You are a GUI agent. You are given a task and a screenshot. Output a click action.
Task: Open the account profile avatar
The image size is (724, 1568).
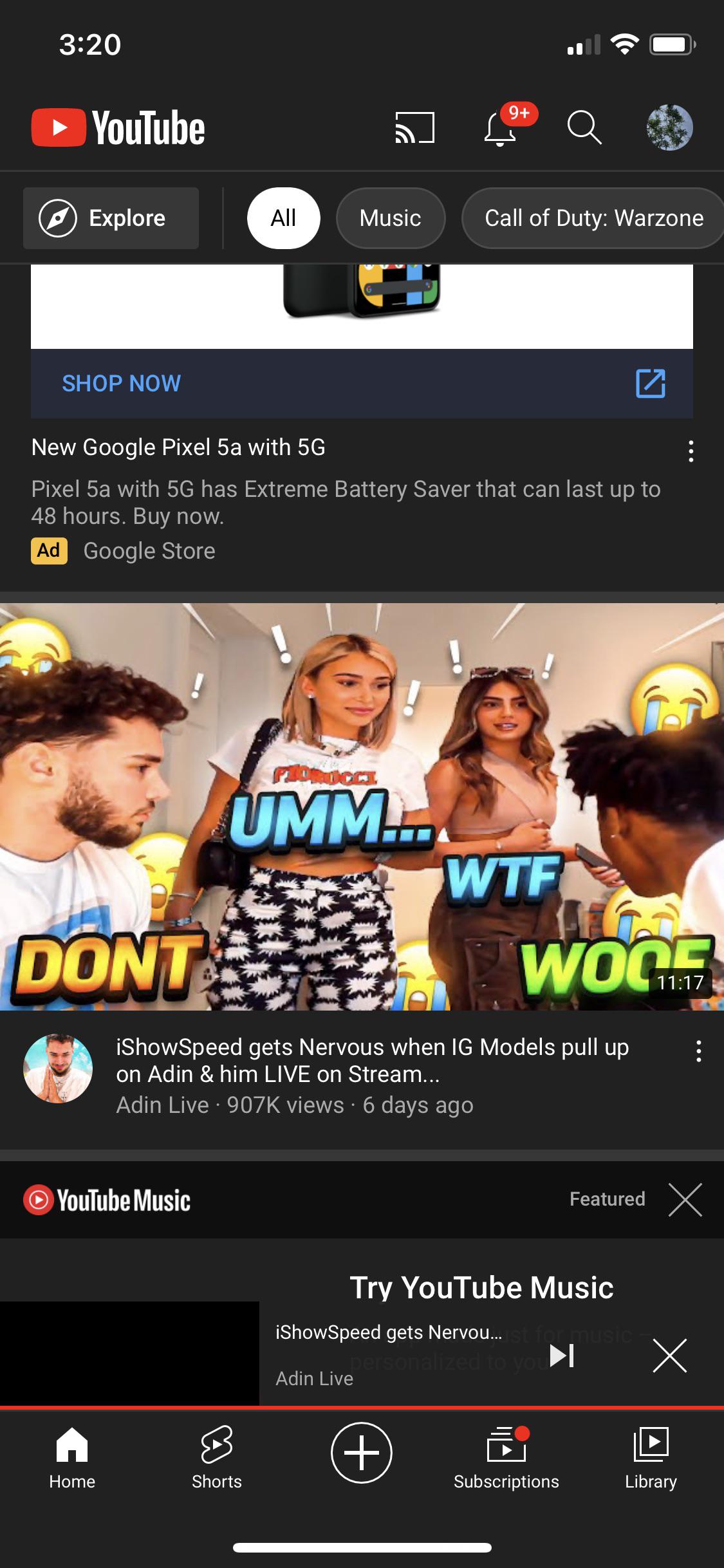pos(669,127)
